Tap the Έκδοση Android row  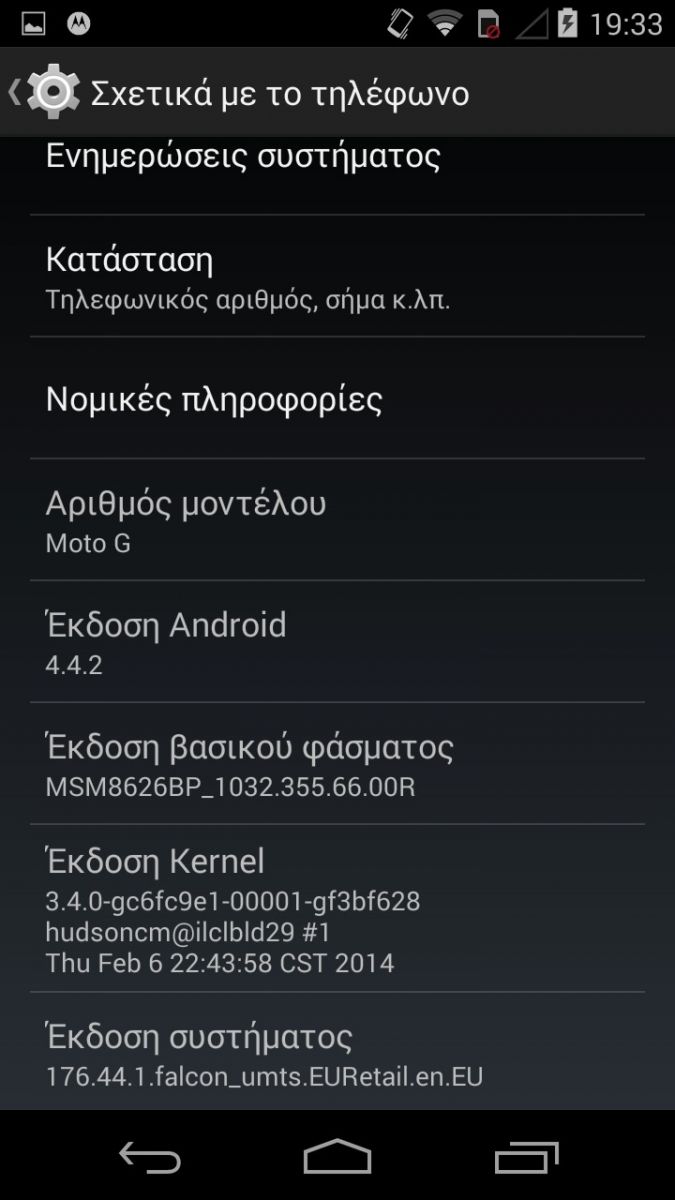point(337,641)
